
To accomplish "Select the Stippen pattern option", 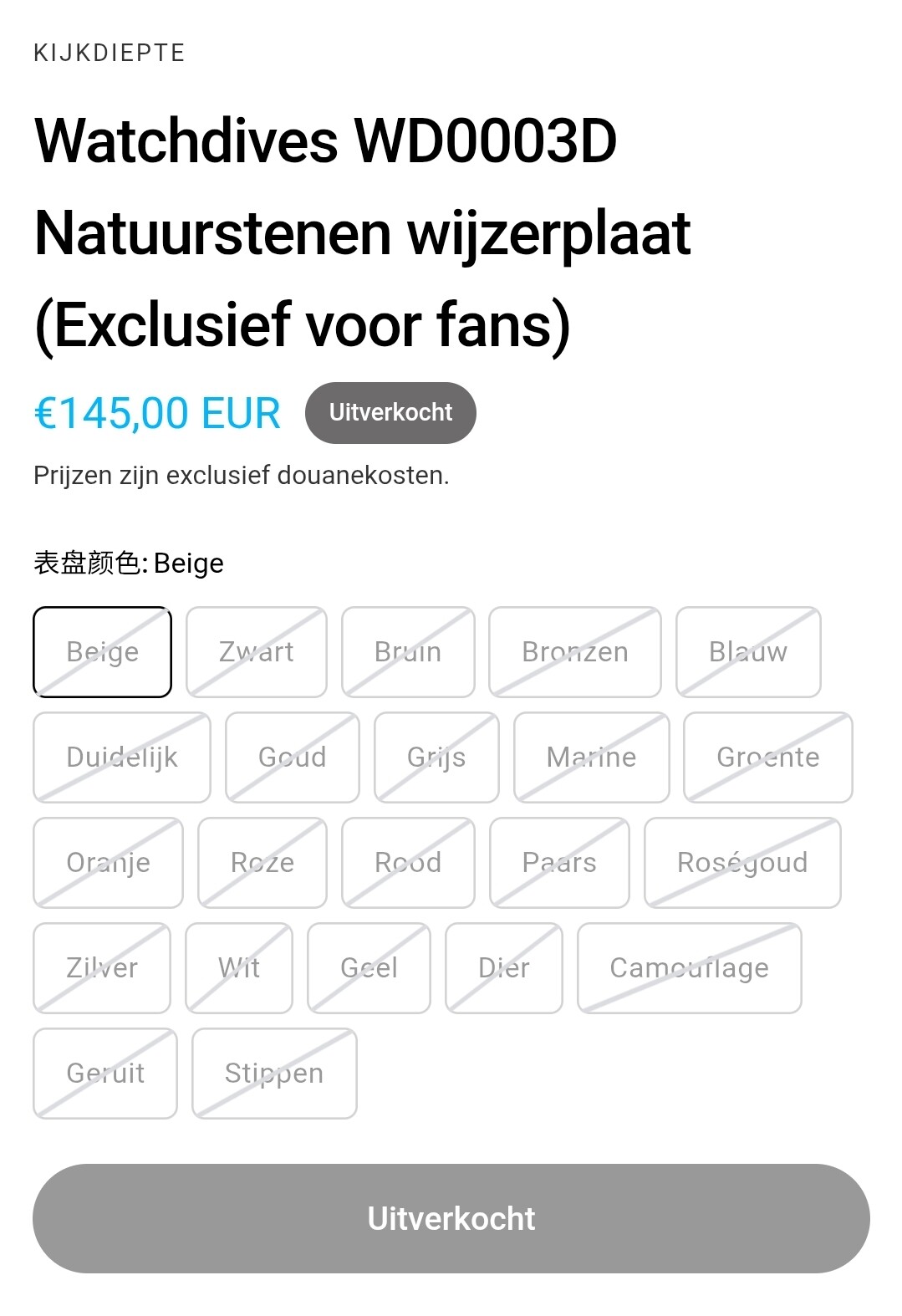I will click(x=274, y=1074).
